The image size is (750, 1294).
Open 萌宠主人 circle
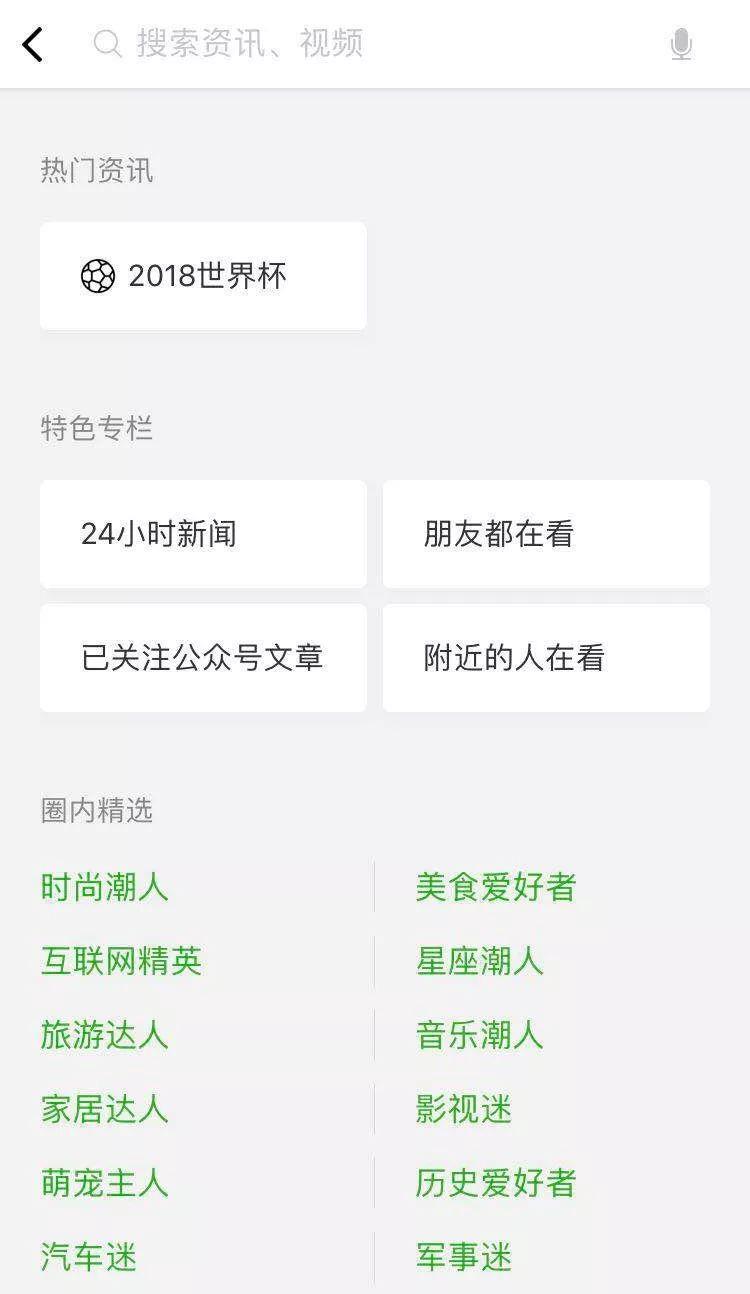(x=104, y=1183)
